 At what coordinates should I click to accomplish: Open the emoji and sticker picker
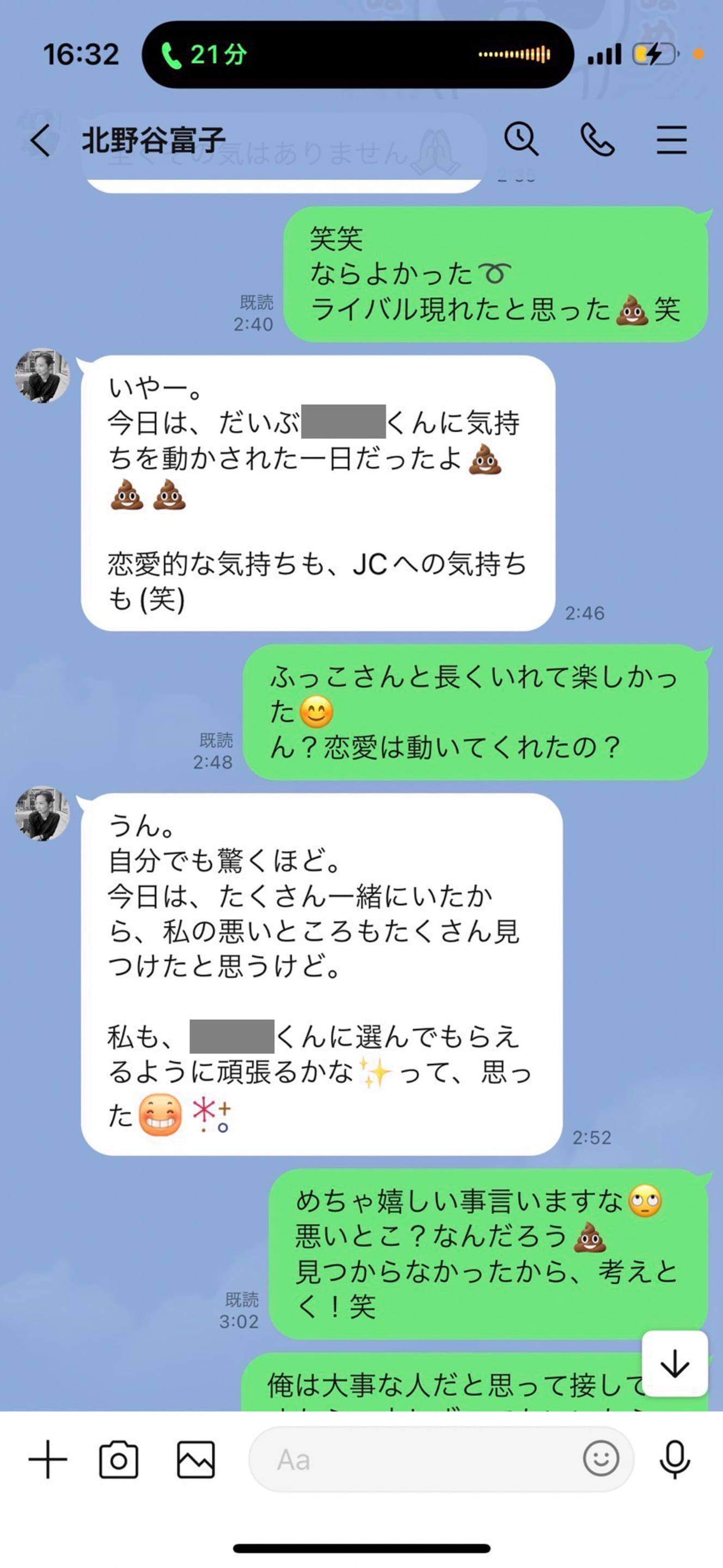coord(601,1459)
